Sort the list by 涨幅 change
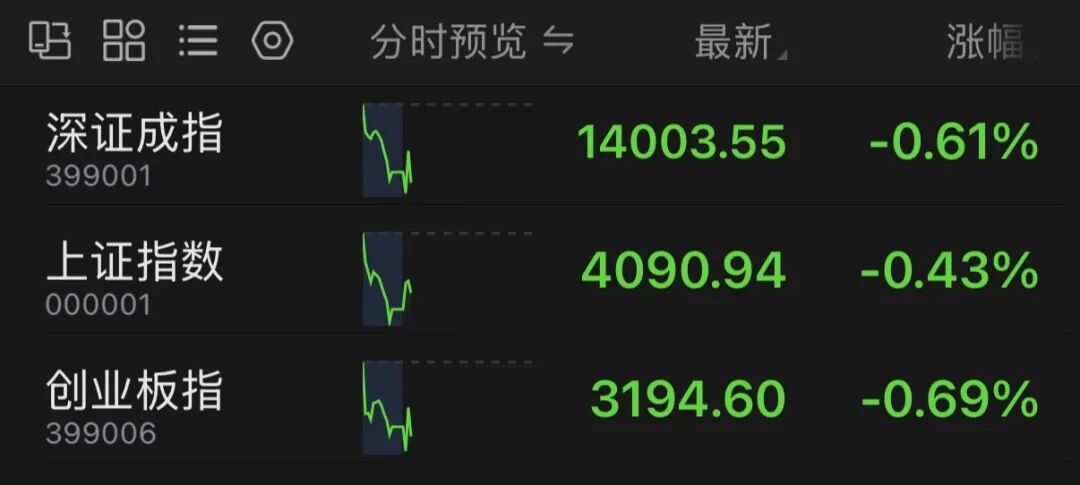 [x=988, y=43]
